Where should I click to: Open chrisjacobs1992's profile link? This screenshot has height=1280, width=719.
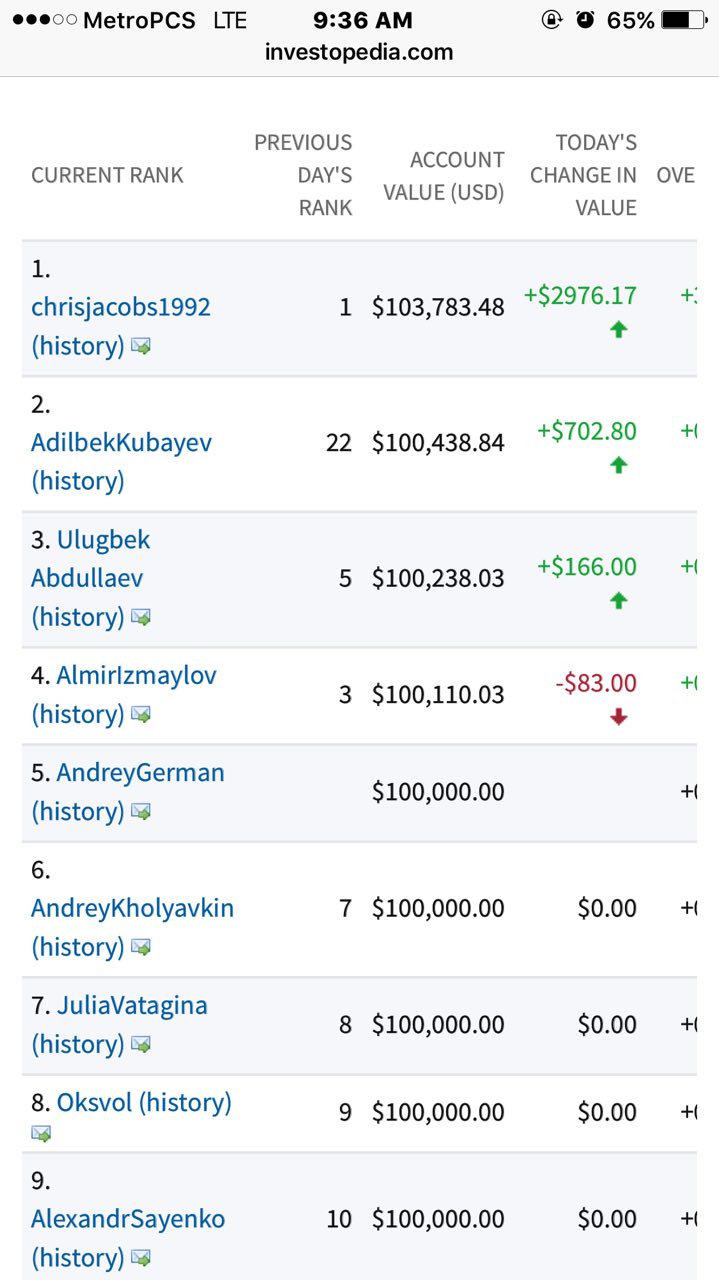tap(121, 306)
